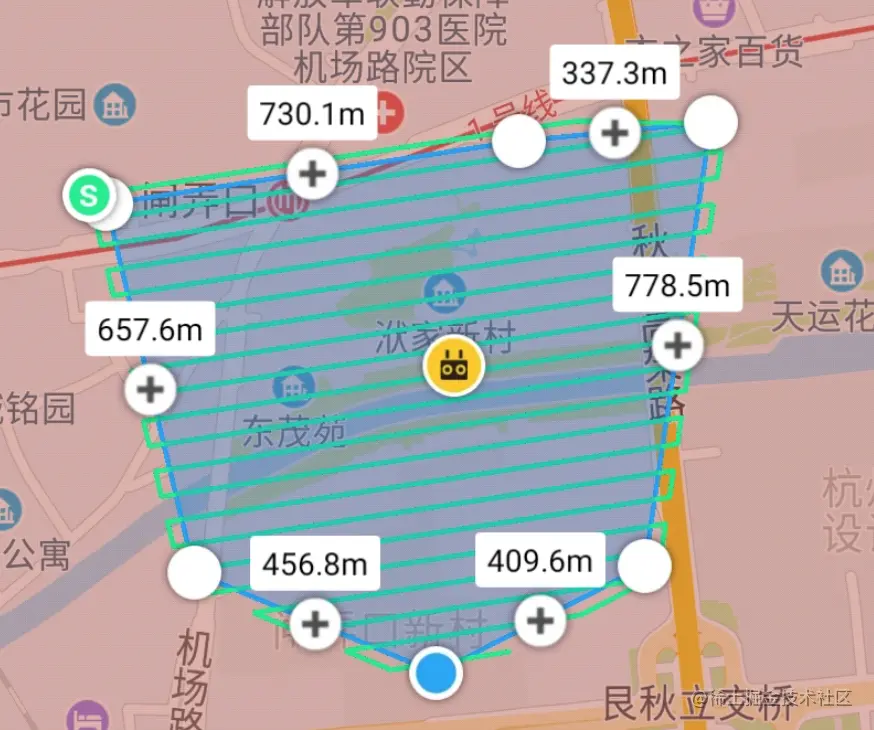Image resolution: width=874 pixels, height=730 pixels.
Task: Add a vertex on the 778.5m edge
Action: pos(678,346)
